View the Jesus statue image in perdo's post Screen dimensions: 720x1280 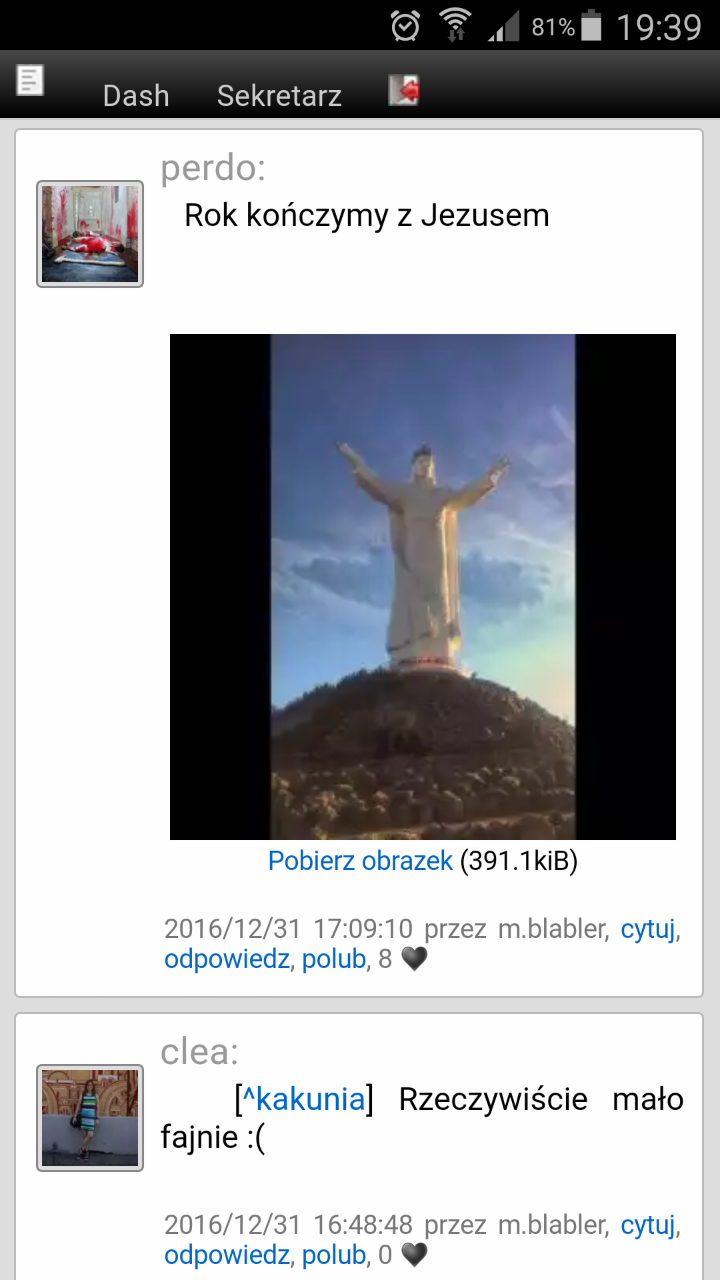(x=423, y=587)
